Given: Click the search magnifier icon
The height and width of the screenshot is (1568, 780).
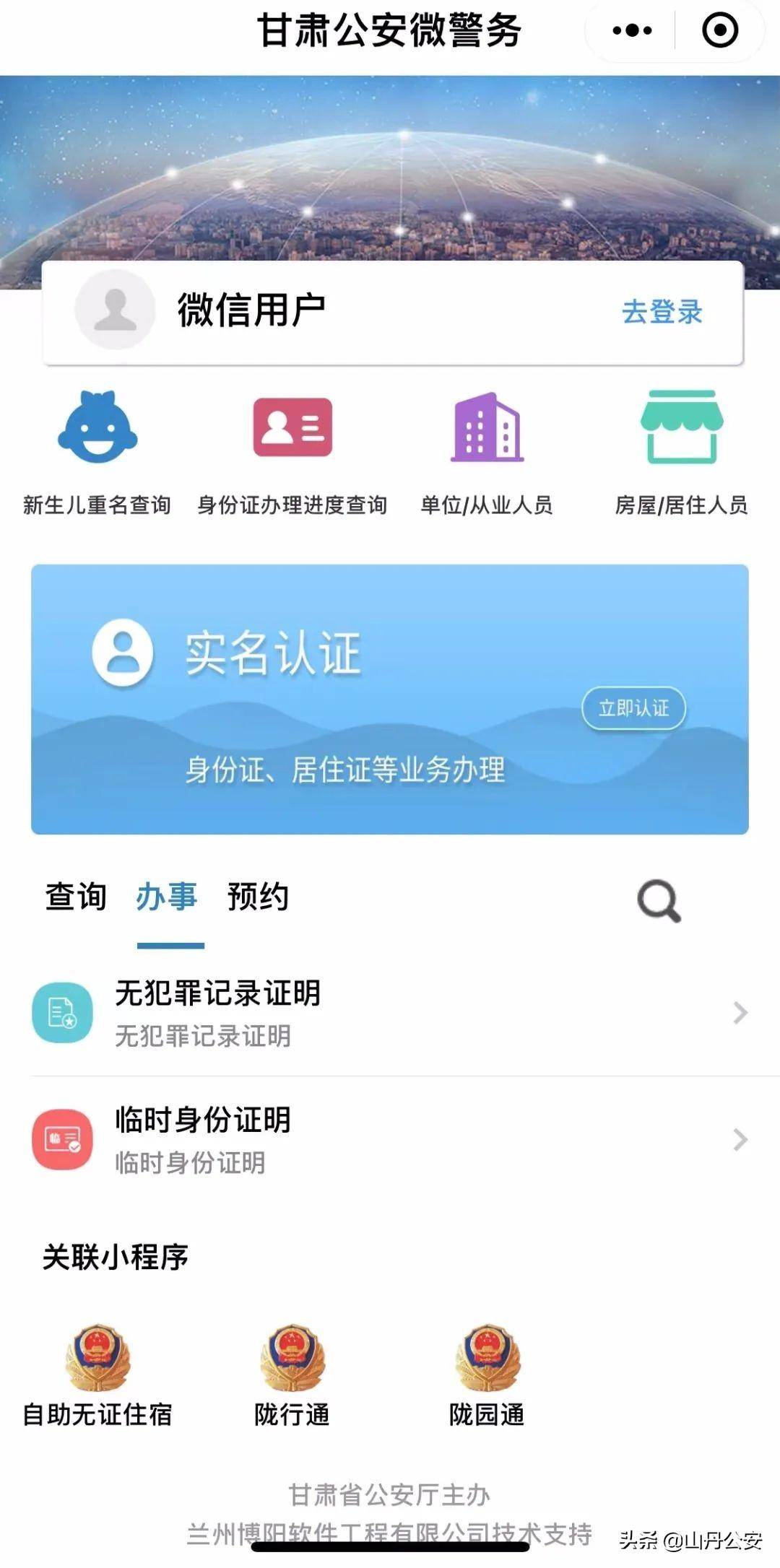Looking at the screenshot, I should (657, 899).
